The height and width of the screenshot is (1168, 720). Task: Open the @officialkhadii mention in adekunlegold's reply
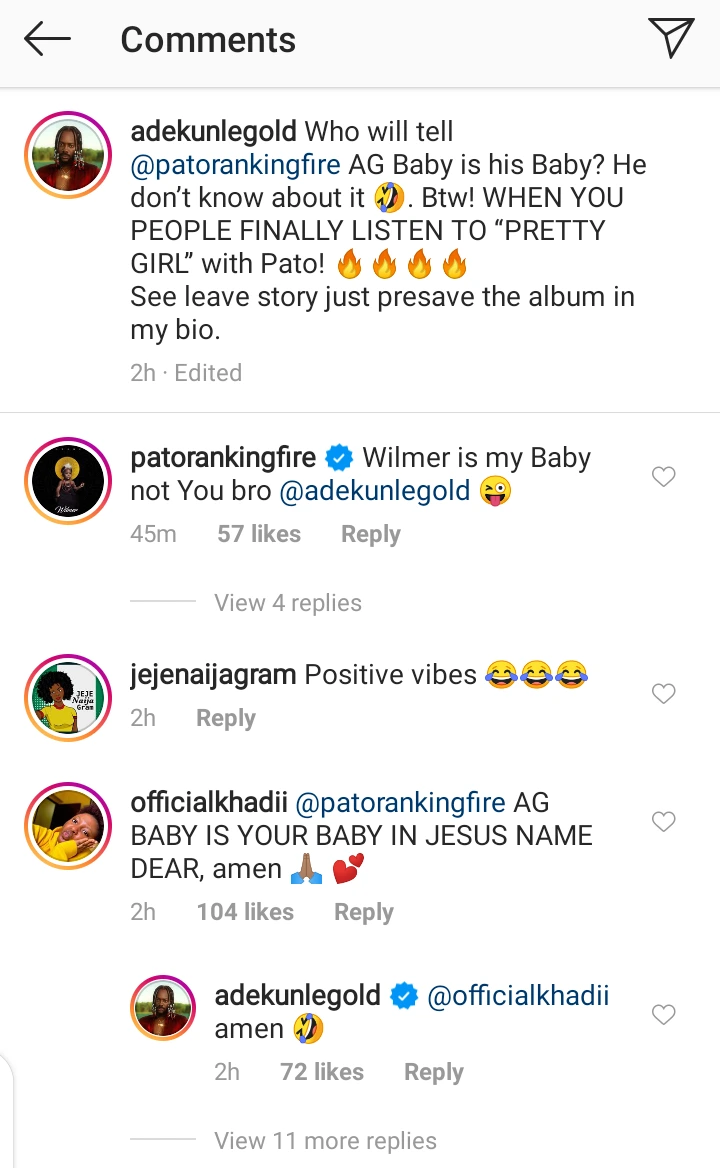pyautogui.click(x=518, y=996)
